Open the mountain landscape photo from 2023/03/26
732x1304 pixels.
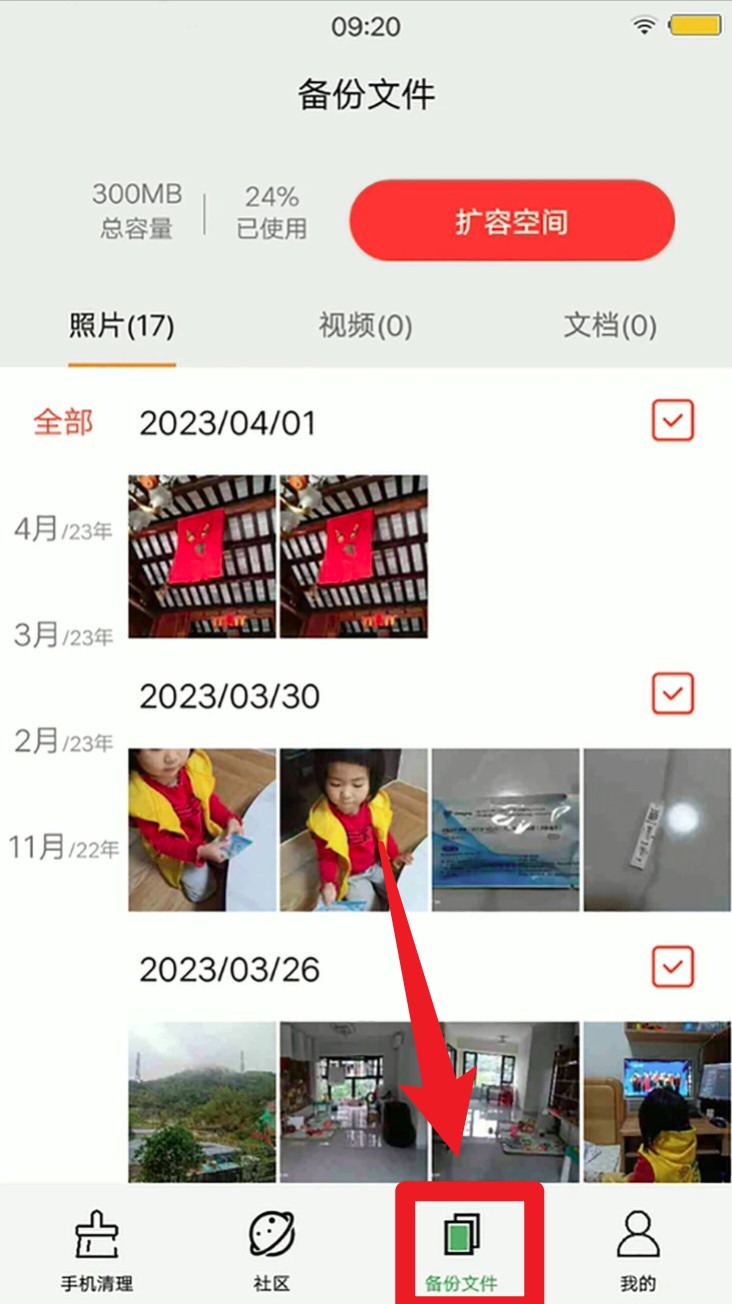(202, 1100)
